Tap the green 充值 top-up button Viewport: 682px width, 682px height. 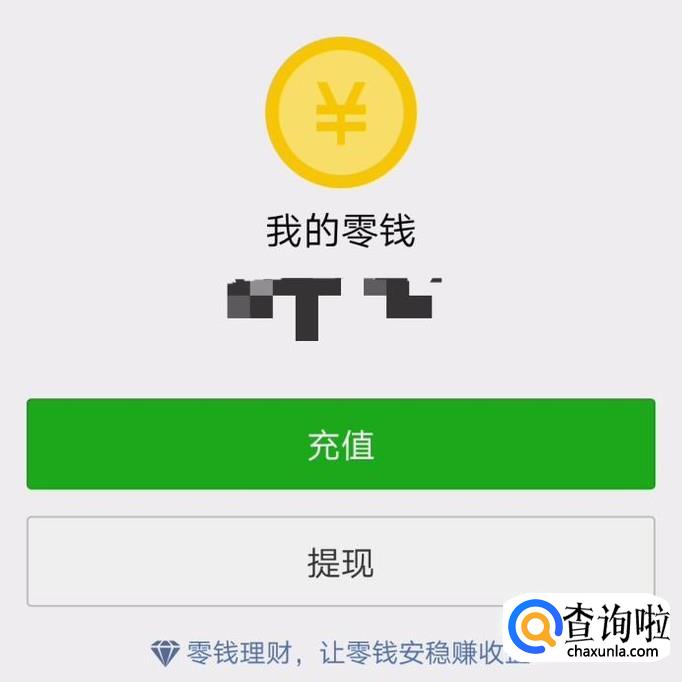coord(341,444)
